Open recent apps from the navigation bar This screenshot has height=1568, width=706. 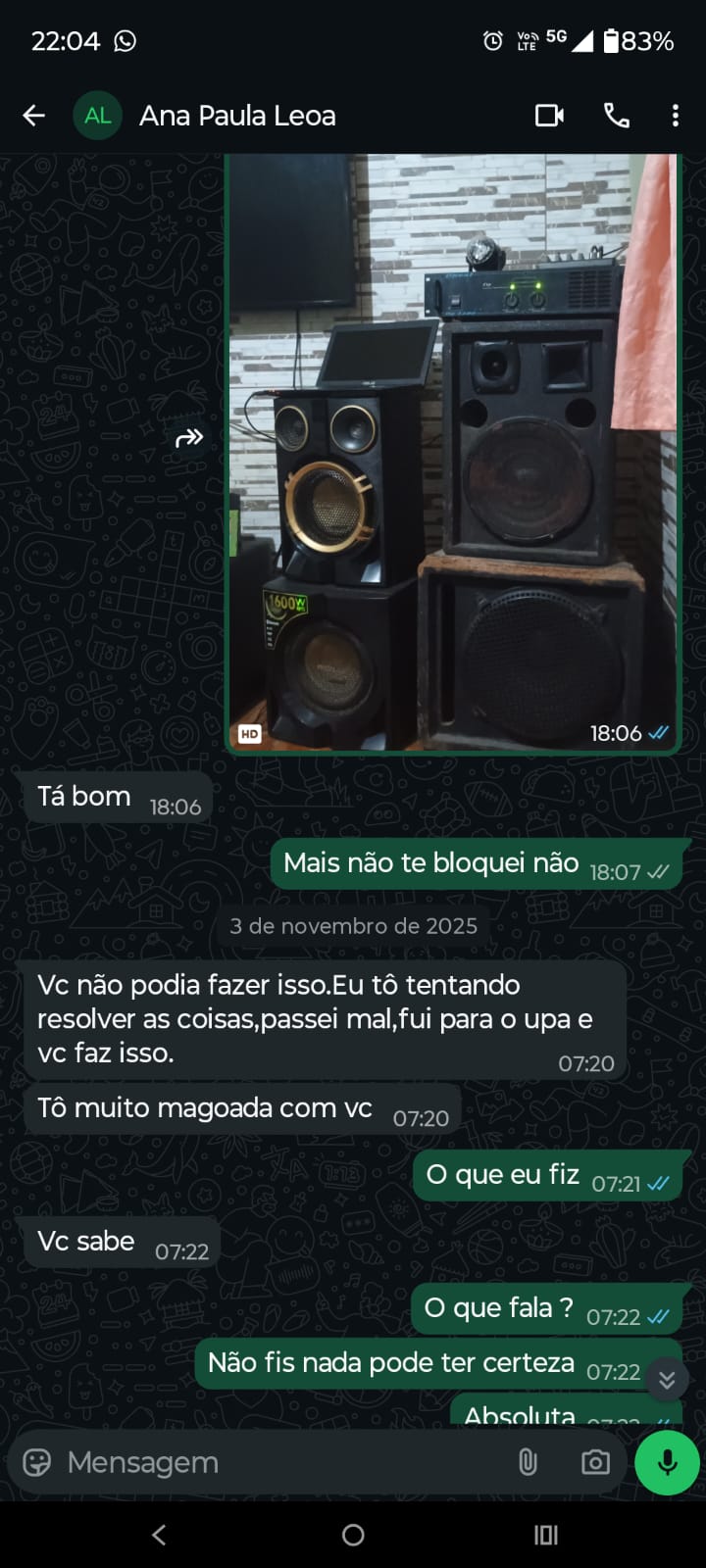coord(546,1535)
